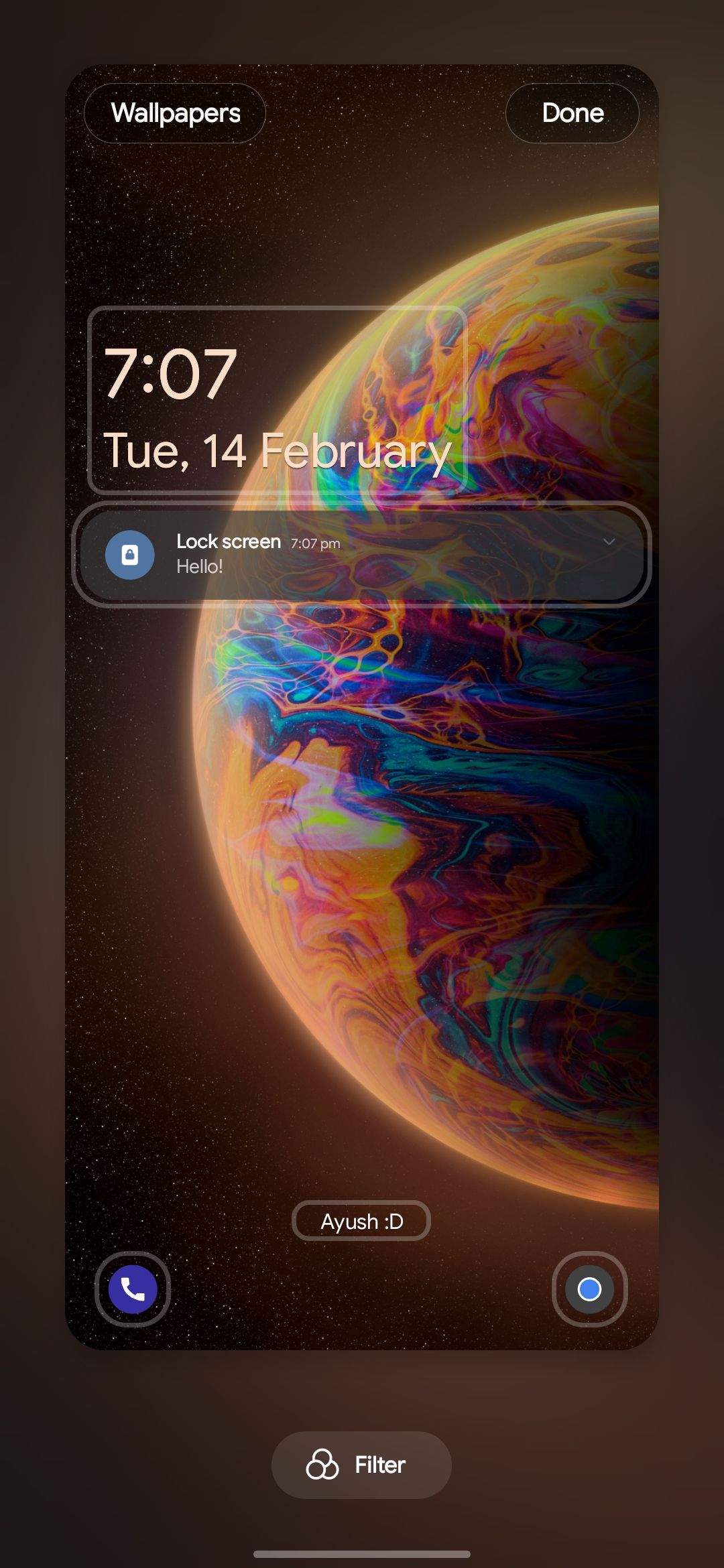Open the Wallpapers picker

175,113
